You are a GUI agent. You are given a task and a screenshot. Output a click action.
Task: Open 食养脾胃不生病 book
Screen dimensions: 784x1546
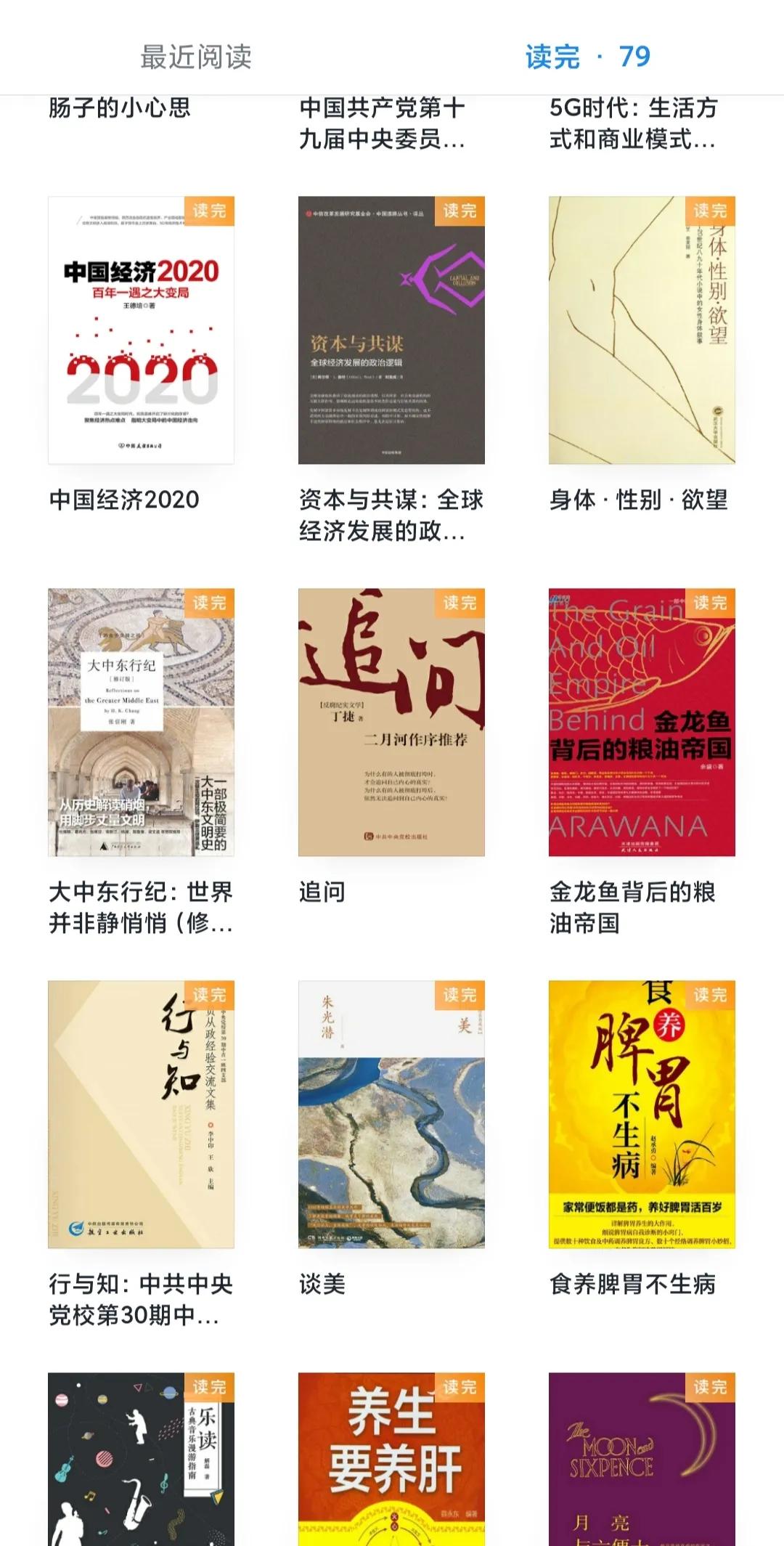pyautogui.click(x=642, y=1115)
